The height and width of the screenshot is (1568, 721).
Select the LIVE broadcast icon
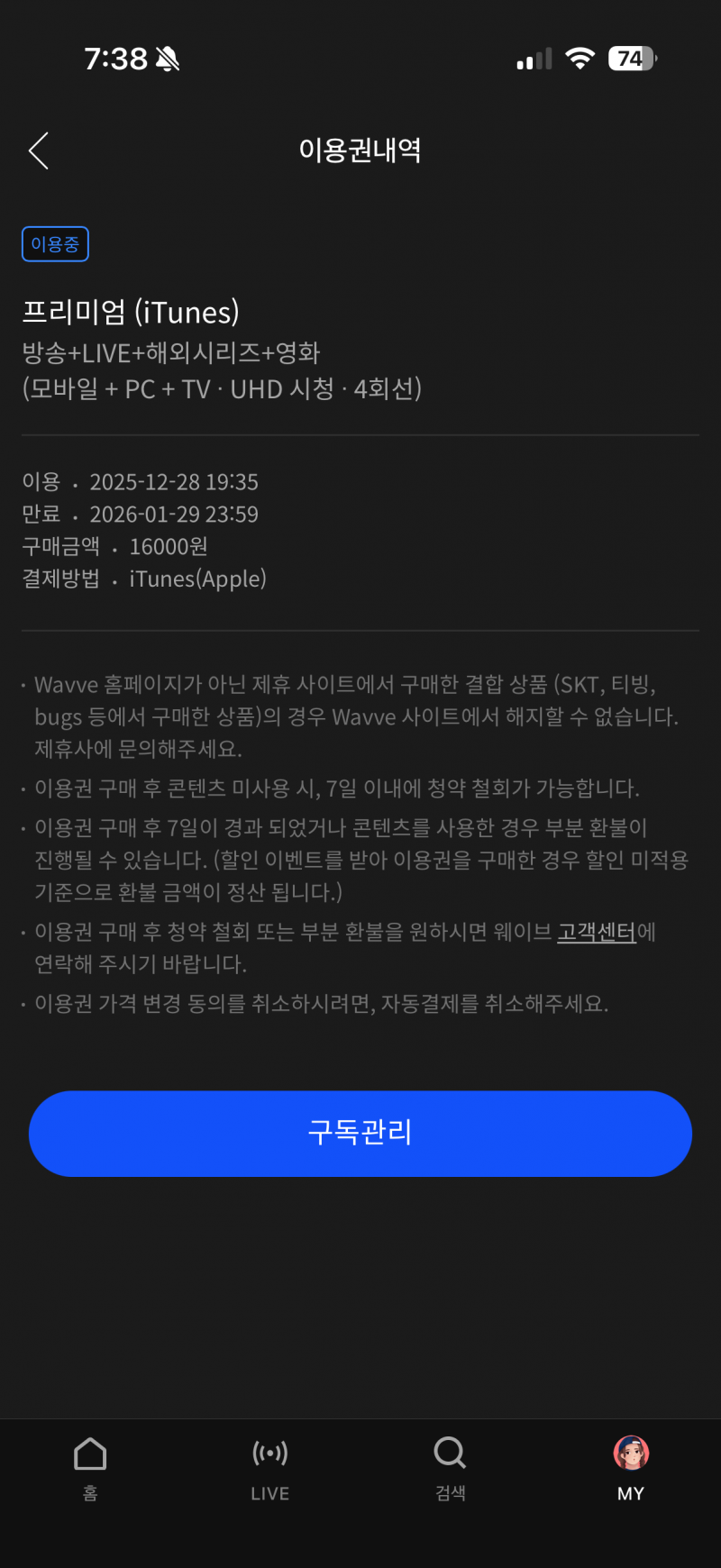(x=269, y=1454)
